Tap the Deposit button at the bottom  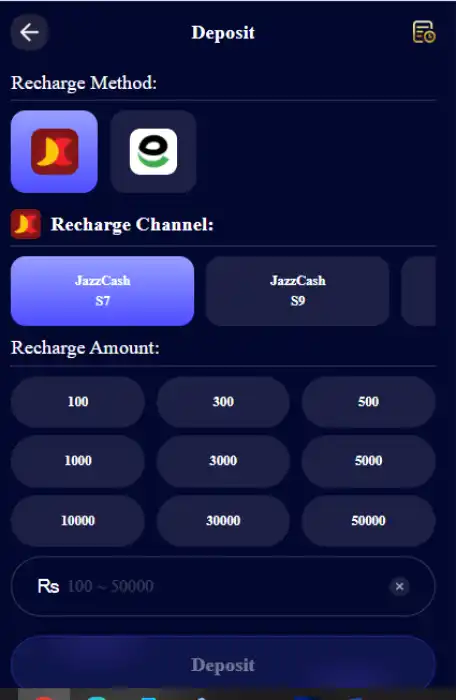pos(223,664)
